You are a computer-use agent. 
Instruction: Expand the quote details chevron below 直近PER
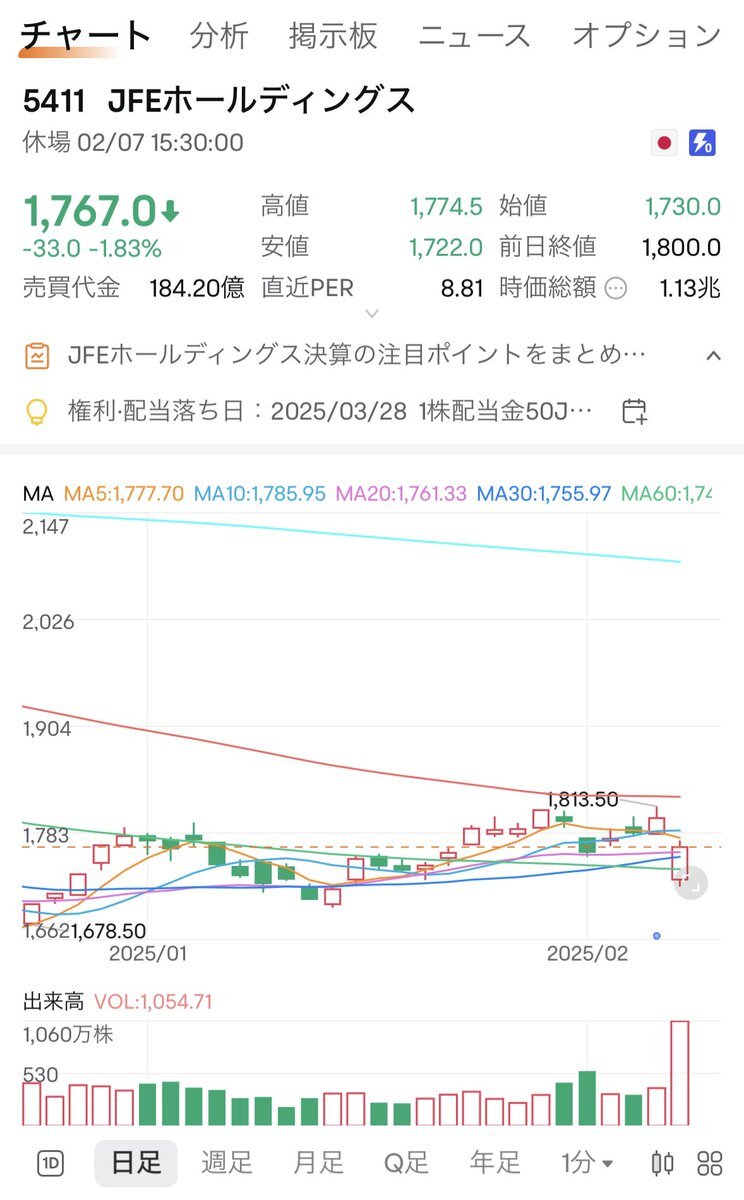[372, 315]
